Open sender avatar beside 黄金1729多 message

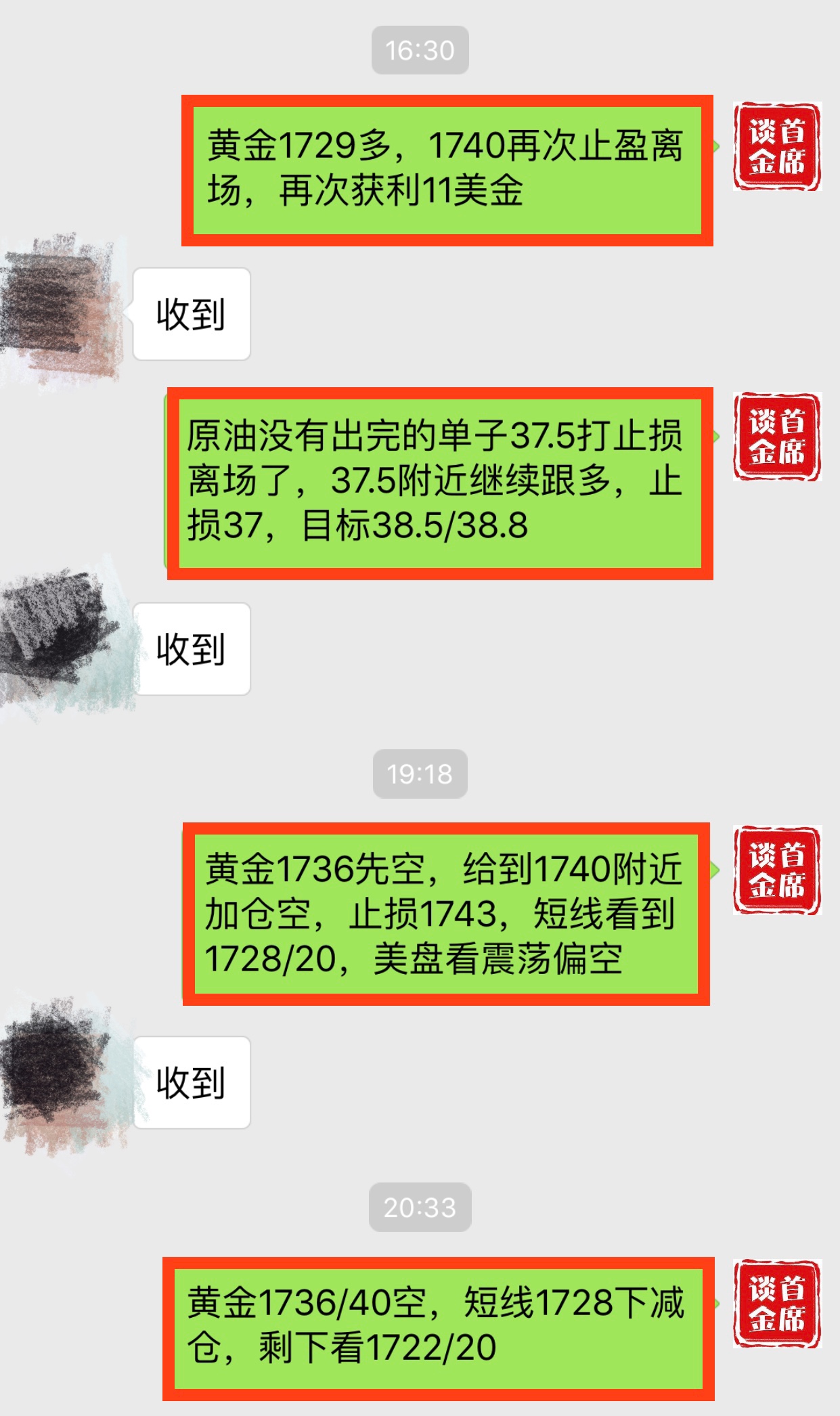click(777, 146)
